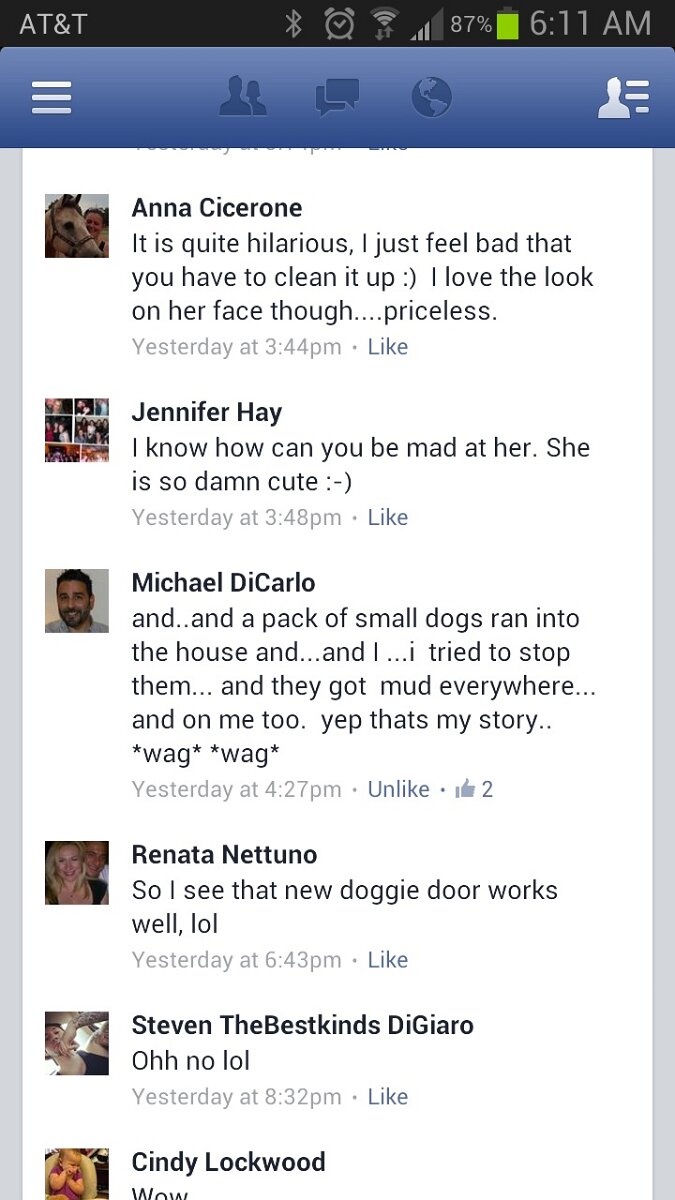
Task: Like Steven TheBestkinds DiGiaro's comment
Action: click(x=388, y=1097)
